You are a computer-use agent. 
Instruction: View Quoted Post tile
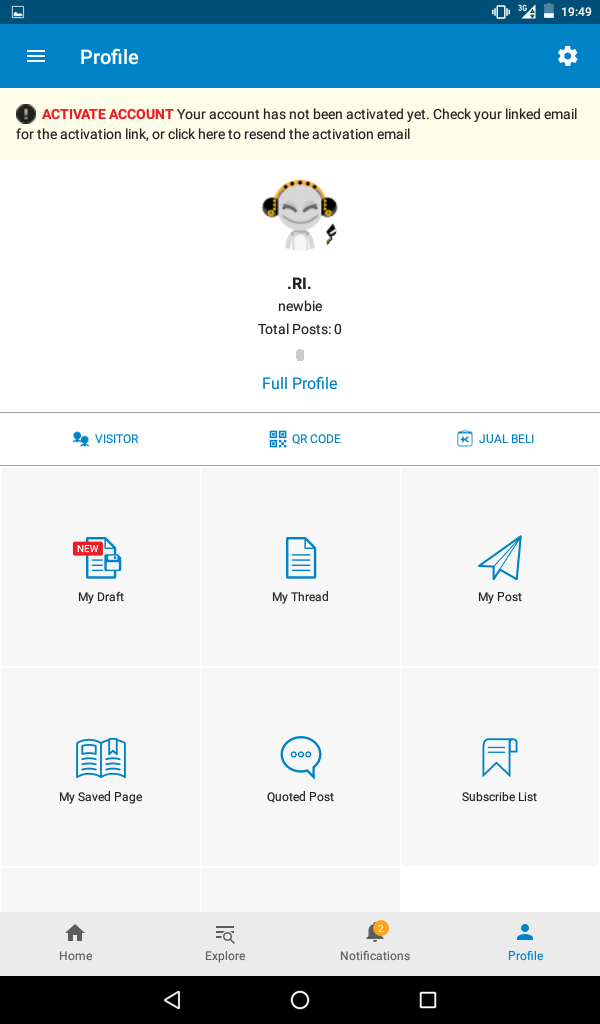[300, 767]
